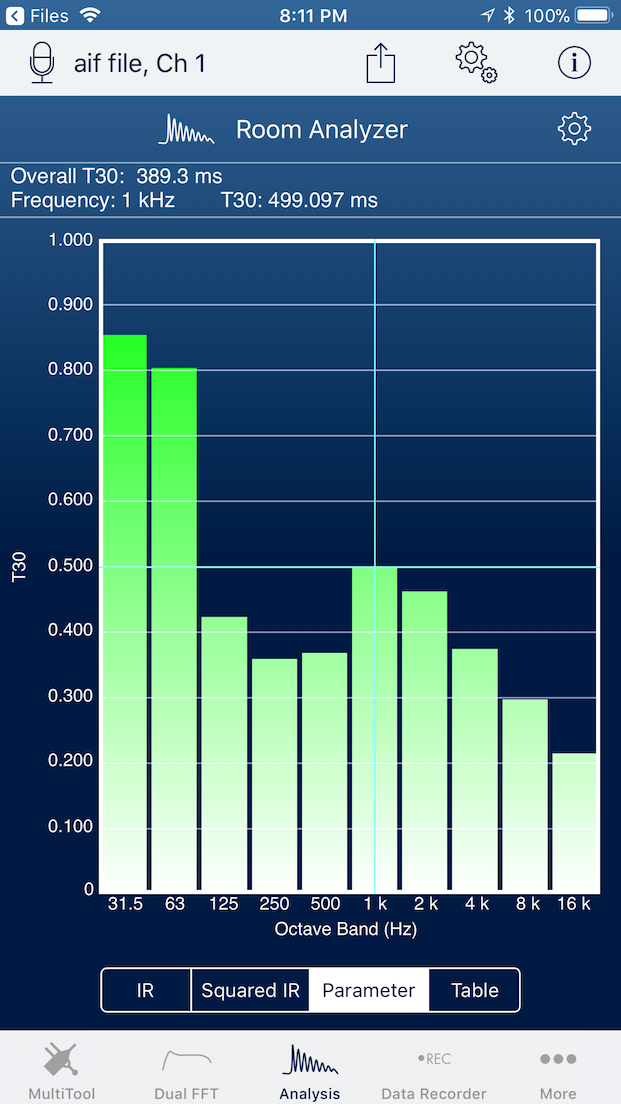Select the Parameter segment
Viewport: 621px width, 1104px height.
[x=368, y=990]
